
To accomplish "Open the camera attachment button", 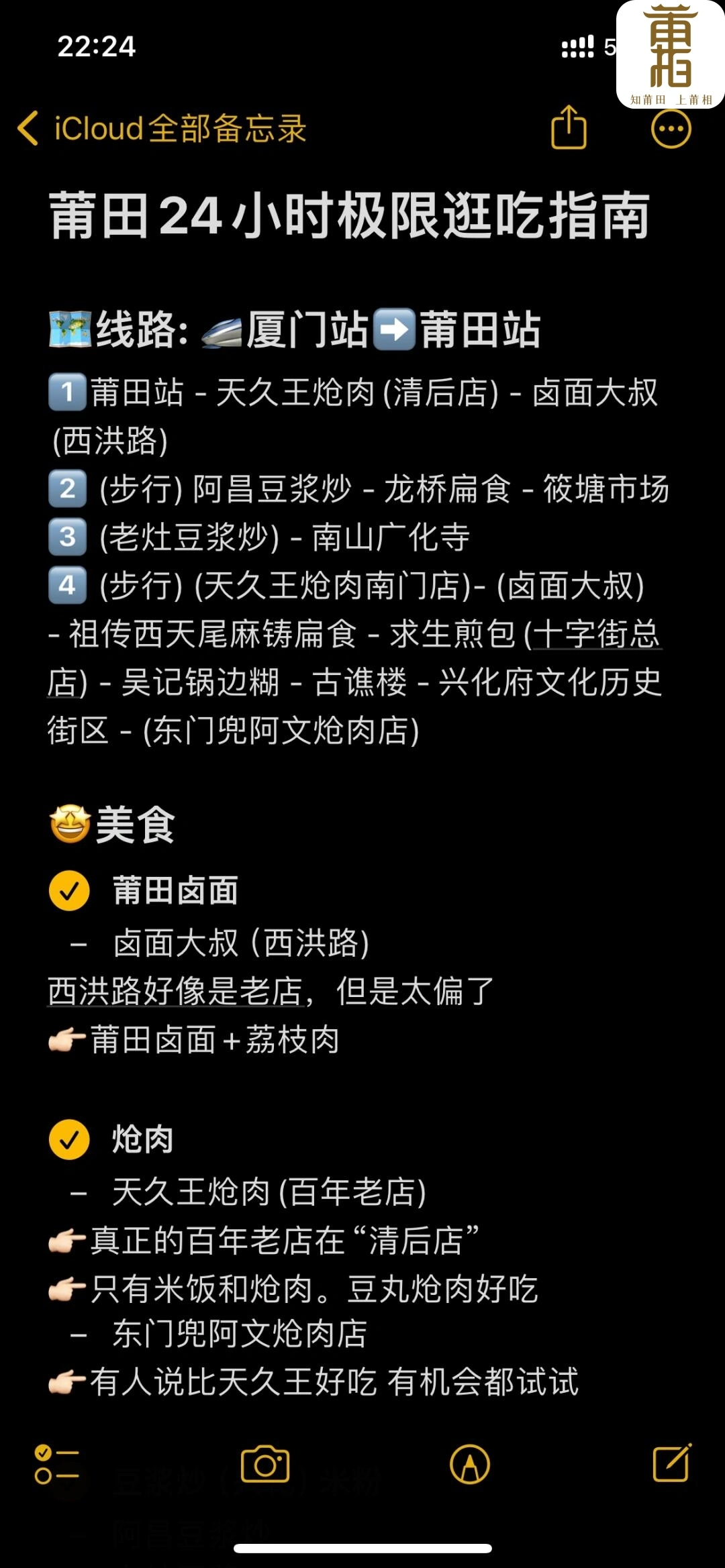I will (x=265, y=1464).
